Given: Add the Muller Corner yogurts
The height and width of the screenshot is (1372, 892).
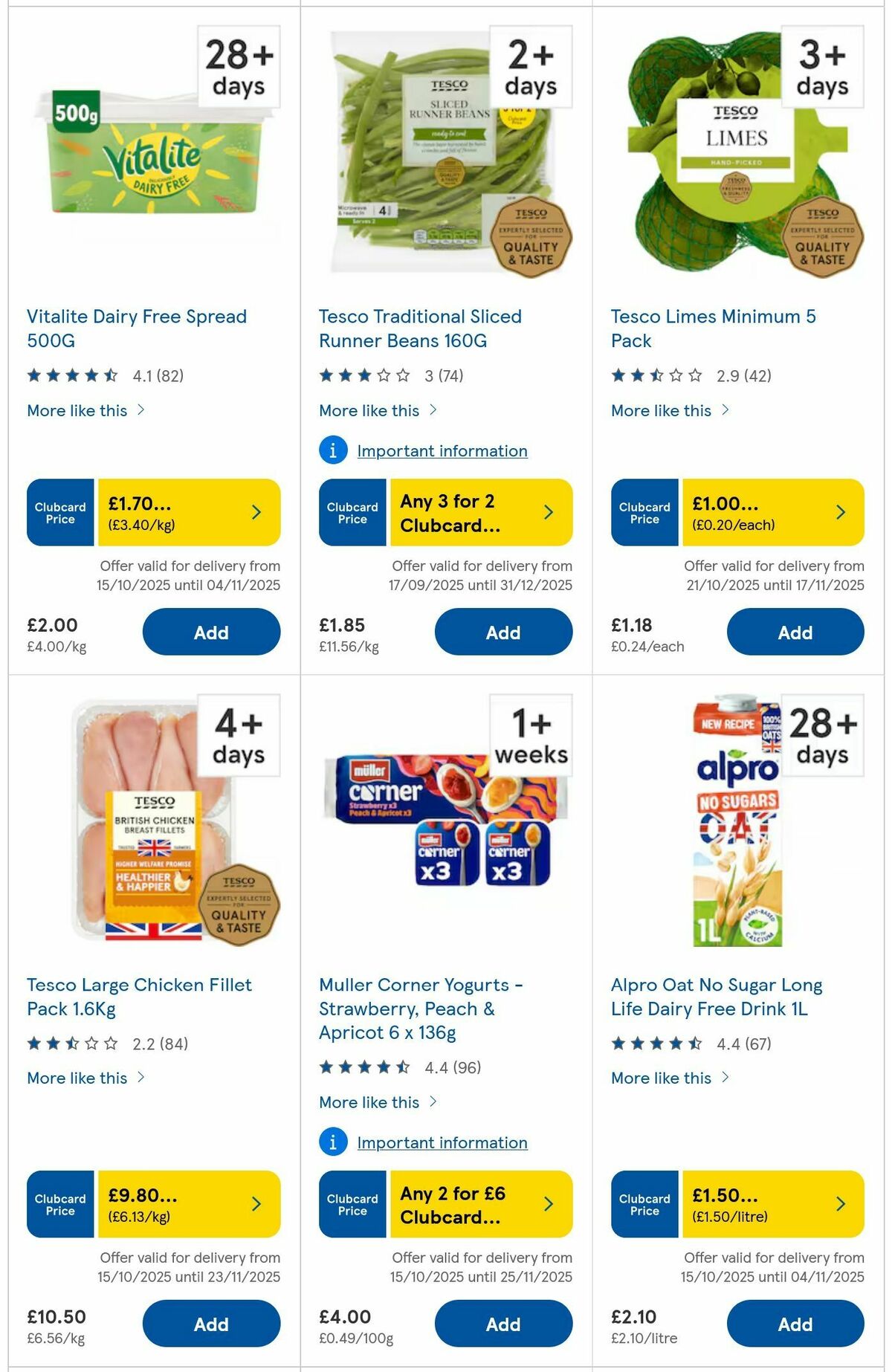Looking at the screenshot, I should click(x=503, y=1324).
